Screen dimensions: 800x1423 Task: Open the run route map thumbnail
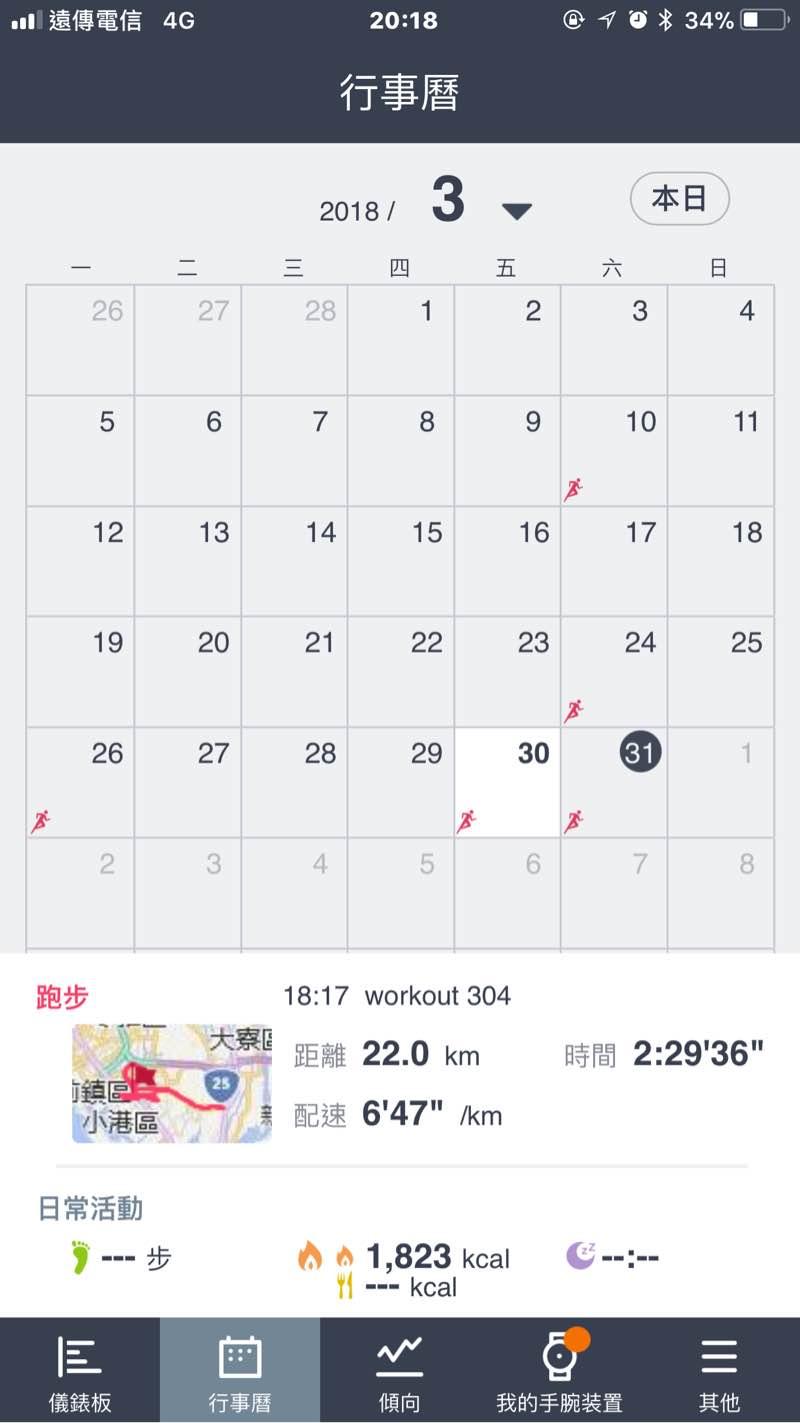click(x=172, y=1083)
